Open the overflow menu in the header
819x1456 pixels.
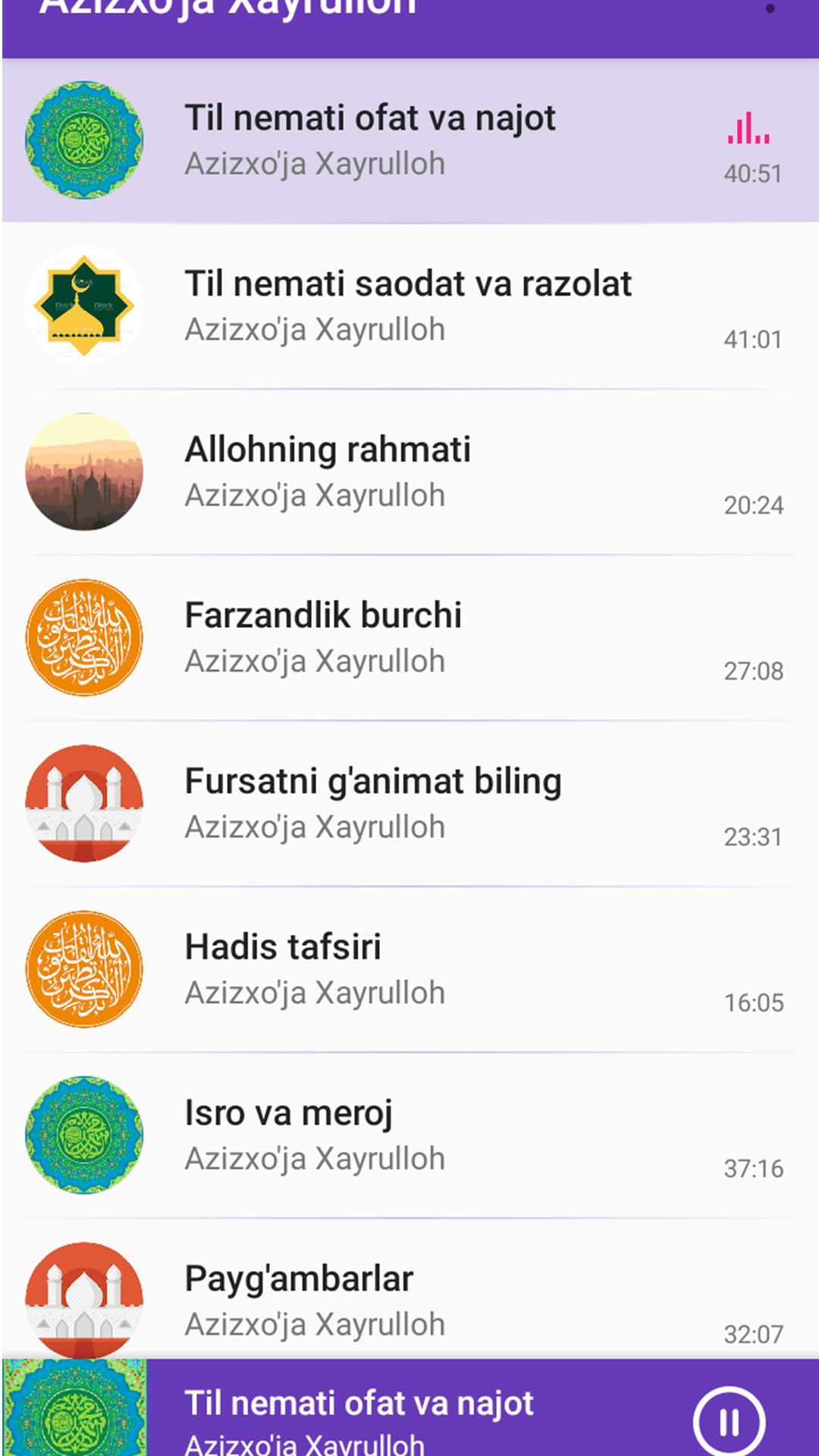coord(770,9)
